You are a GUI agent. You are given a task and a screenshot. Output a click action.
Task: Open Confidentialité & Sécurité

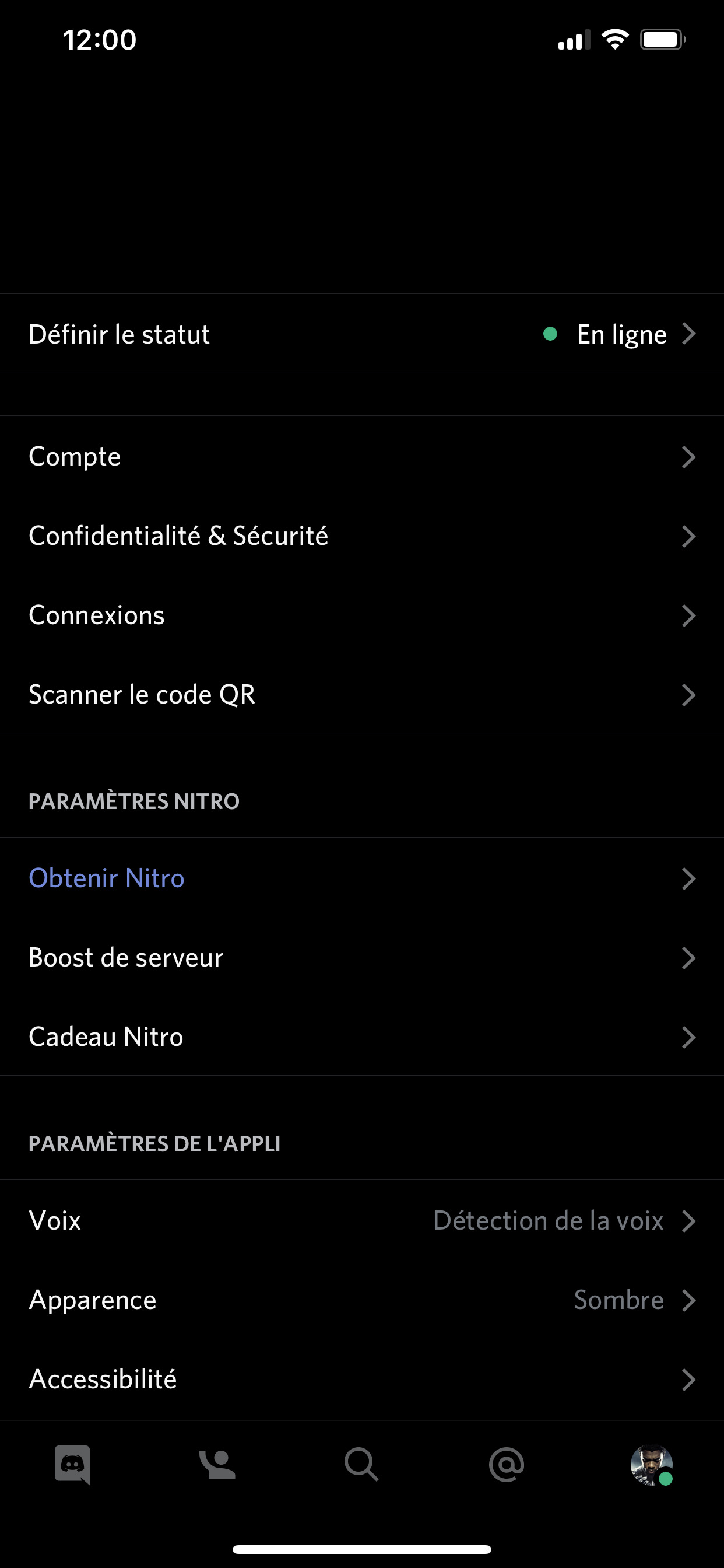click(x=361, y=535)
